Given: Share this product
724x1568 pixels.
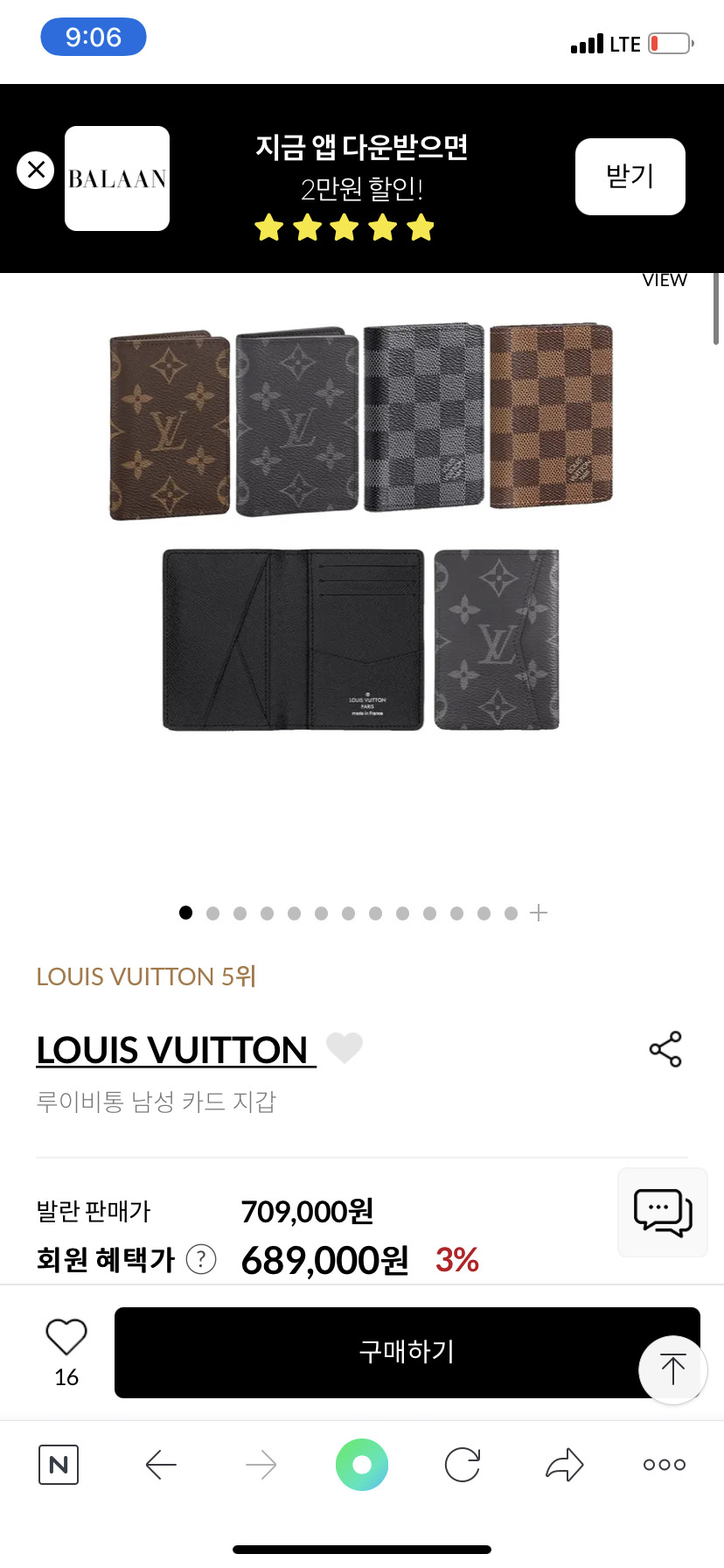Looking at the screenshot, I should point(665,1049).
